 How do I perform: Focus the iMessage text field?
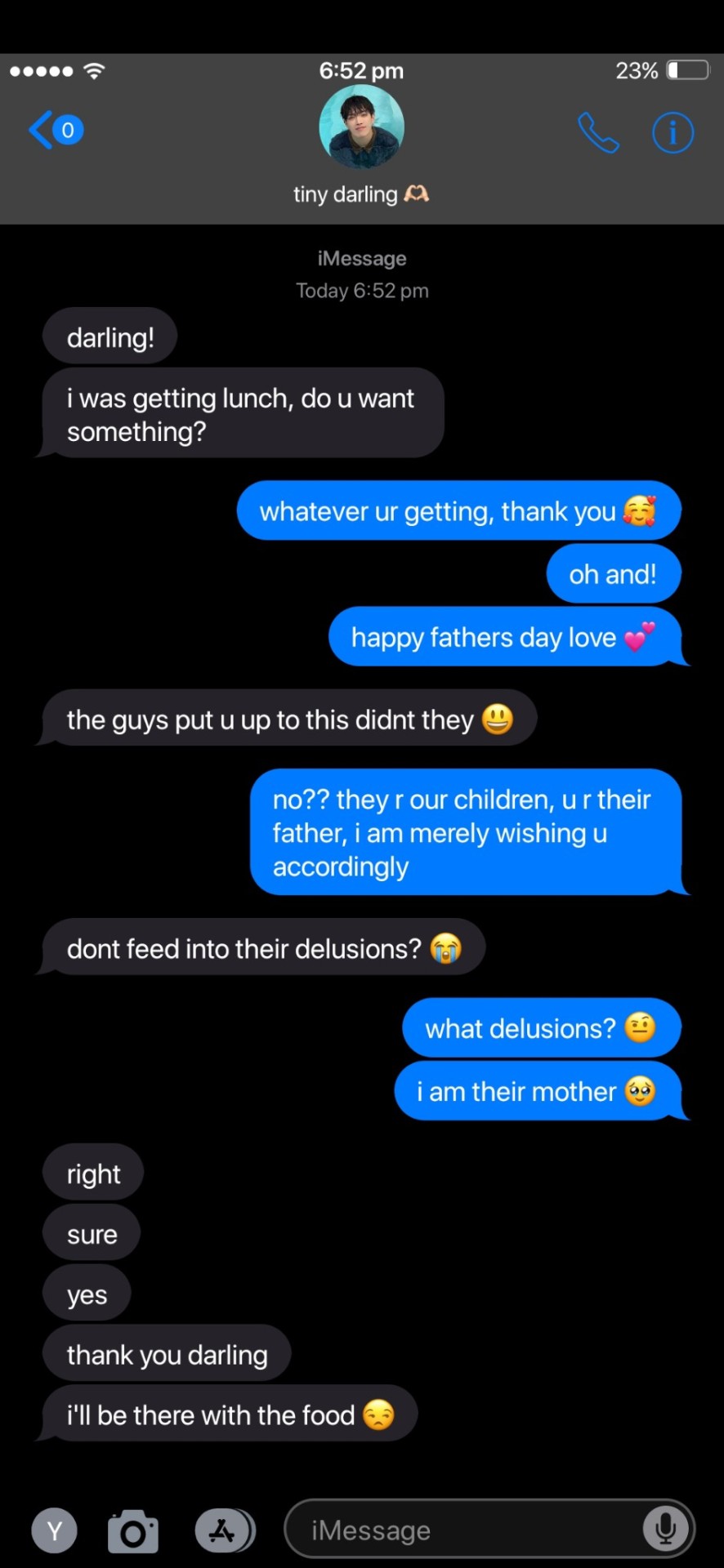(466, 1530)
